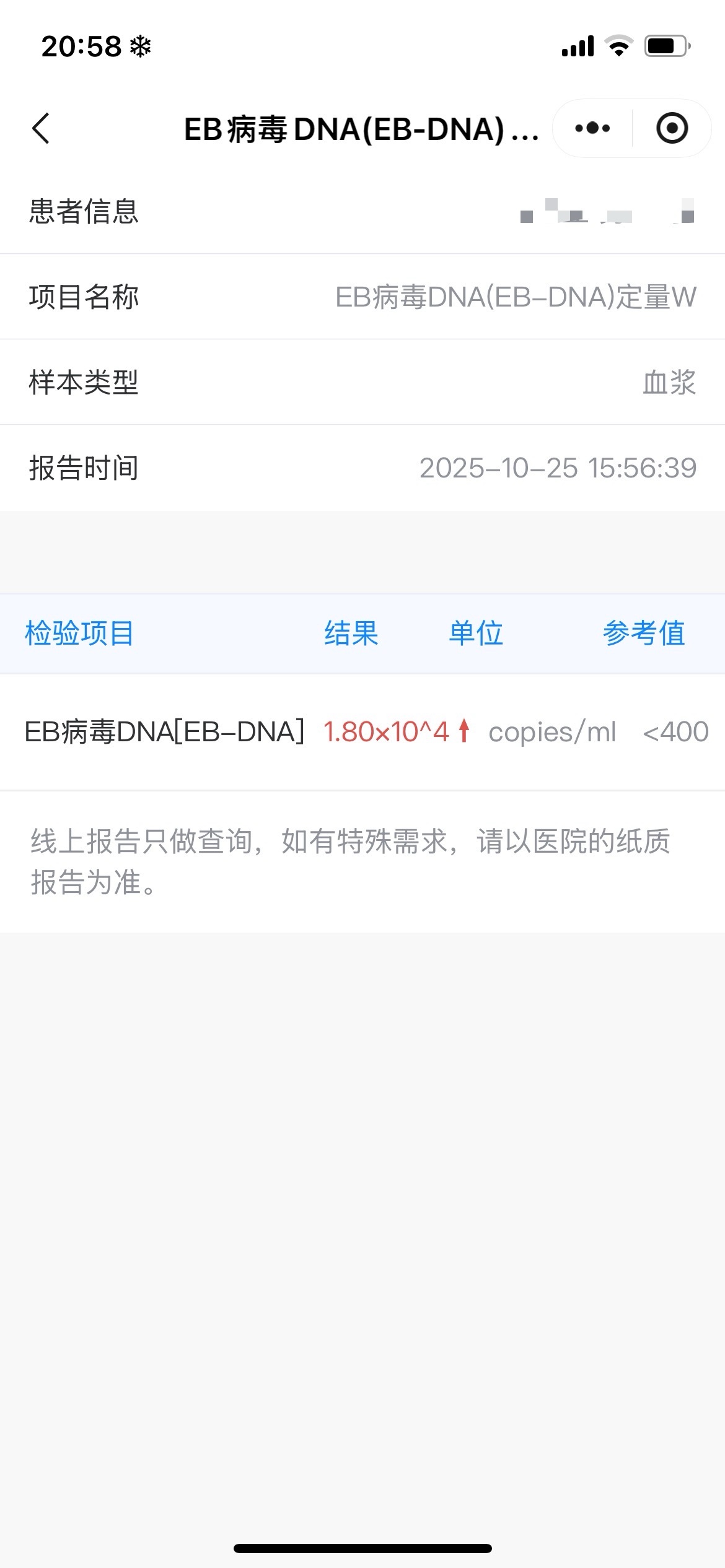Open the mini program three-dot menu
The image size is (725, 1568).
click(592, 129)
